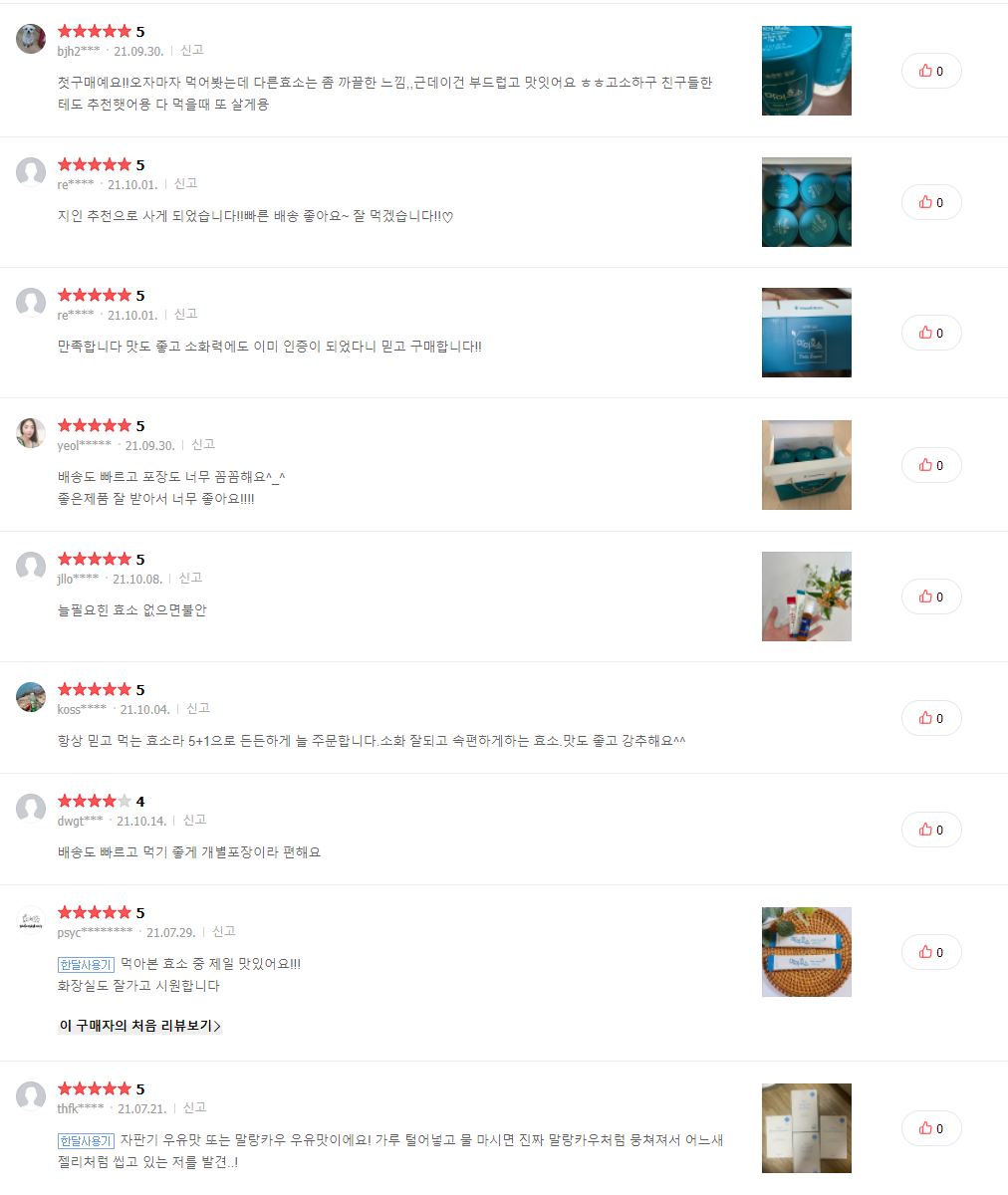This screenshot has width=1008, height=1195.
Task: Open the photo in bjh2***'s review
Action: (806, 71)
